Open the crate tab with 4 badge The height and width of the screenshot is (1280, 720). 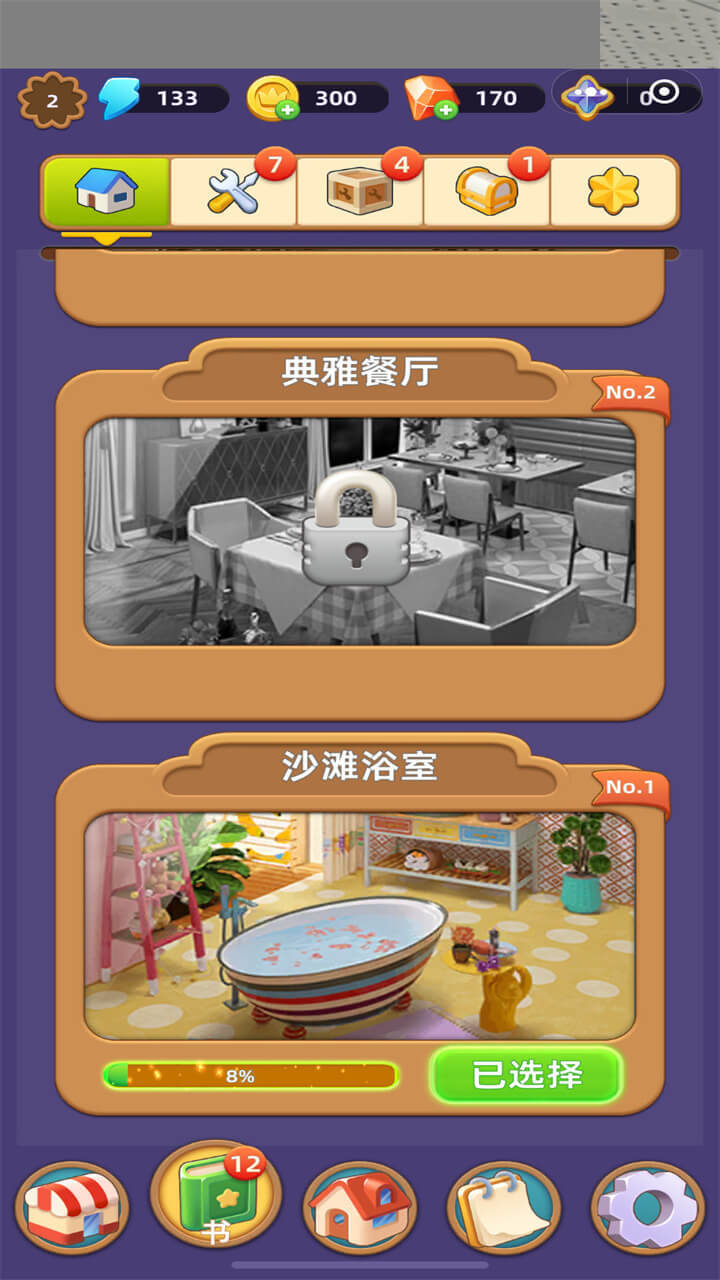click(x=360, y=190)
